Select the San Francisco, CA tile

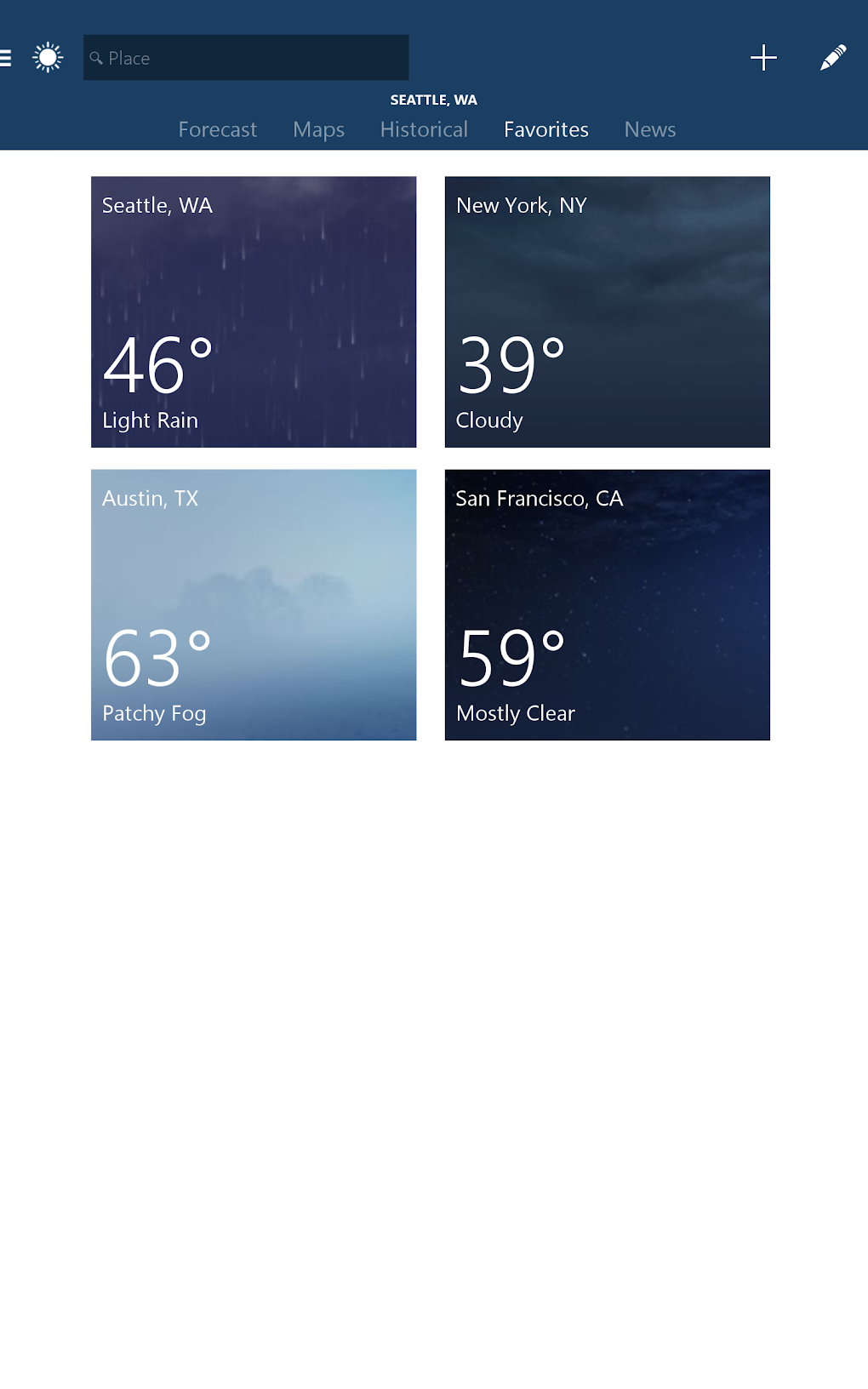(x=607, y=605)
